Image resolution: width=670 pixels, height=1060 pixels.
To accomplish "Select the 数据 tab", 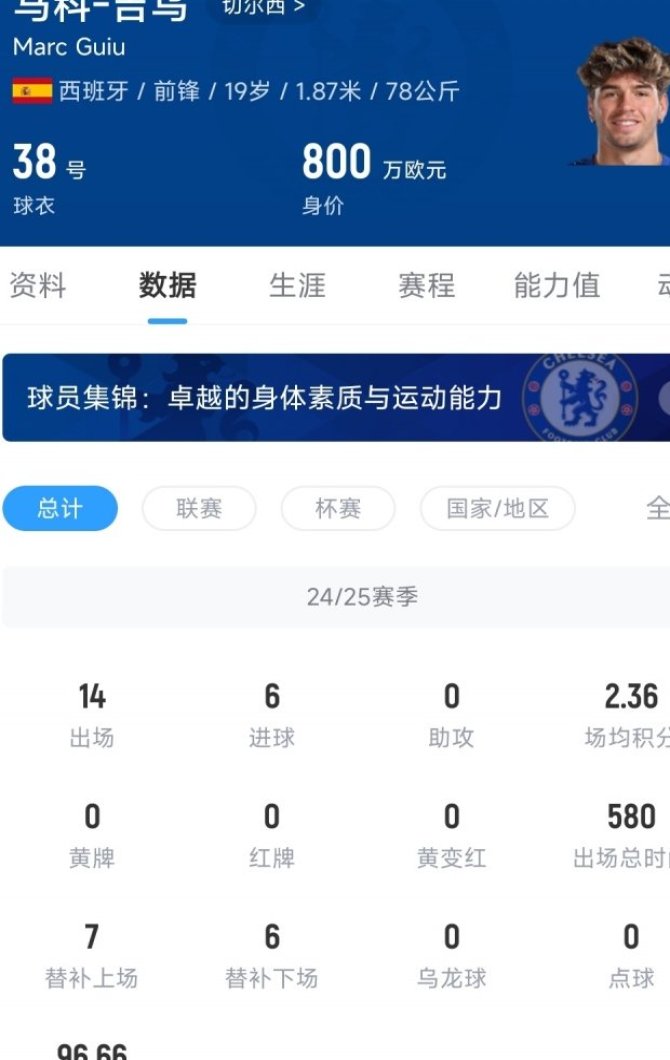I will pyautogui.click(x=167, y=286).
